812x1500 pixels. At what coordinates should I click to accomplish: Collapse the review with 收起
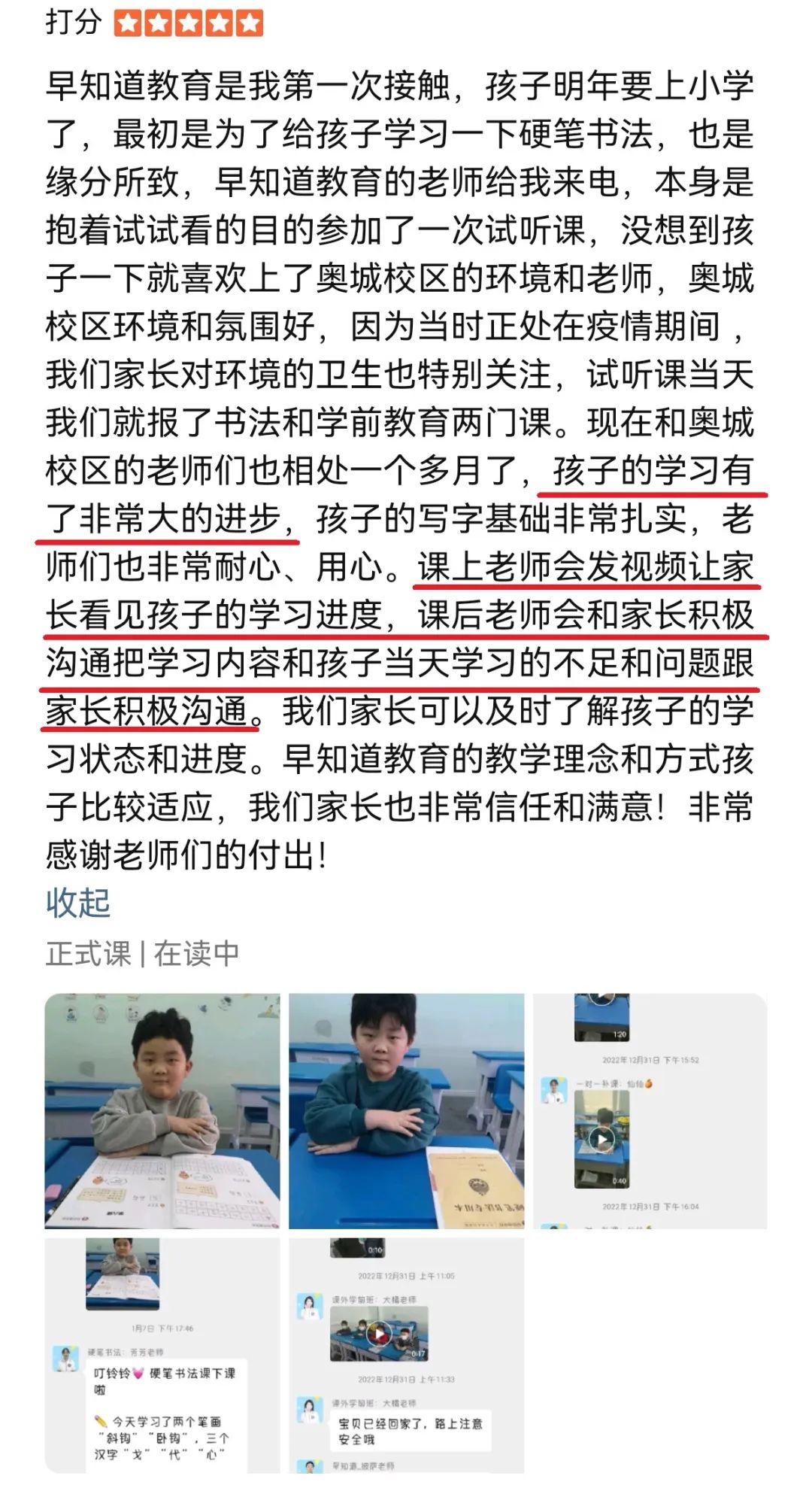pyautogui.click(x=78, y=903)
